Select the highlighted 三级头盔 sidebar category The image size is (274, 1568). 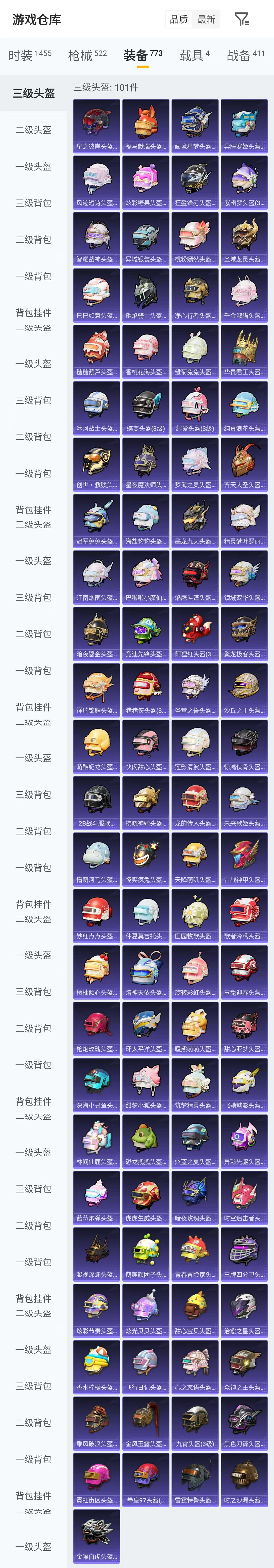pyautogui.click(x=33, y=93)
